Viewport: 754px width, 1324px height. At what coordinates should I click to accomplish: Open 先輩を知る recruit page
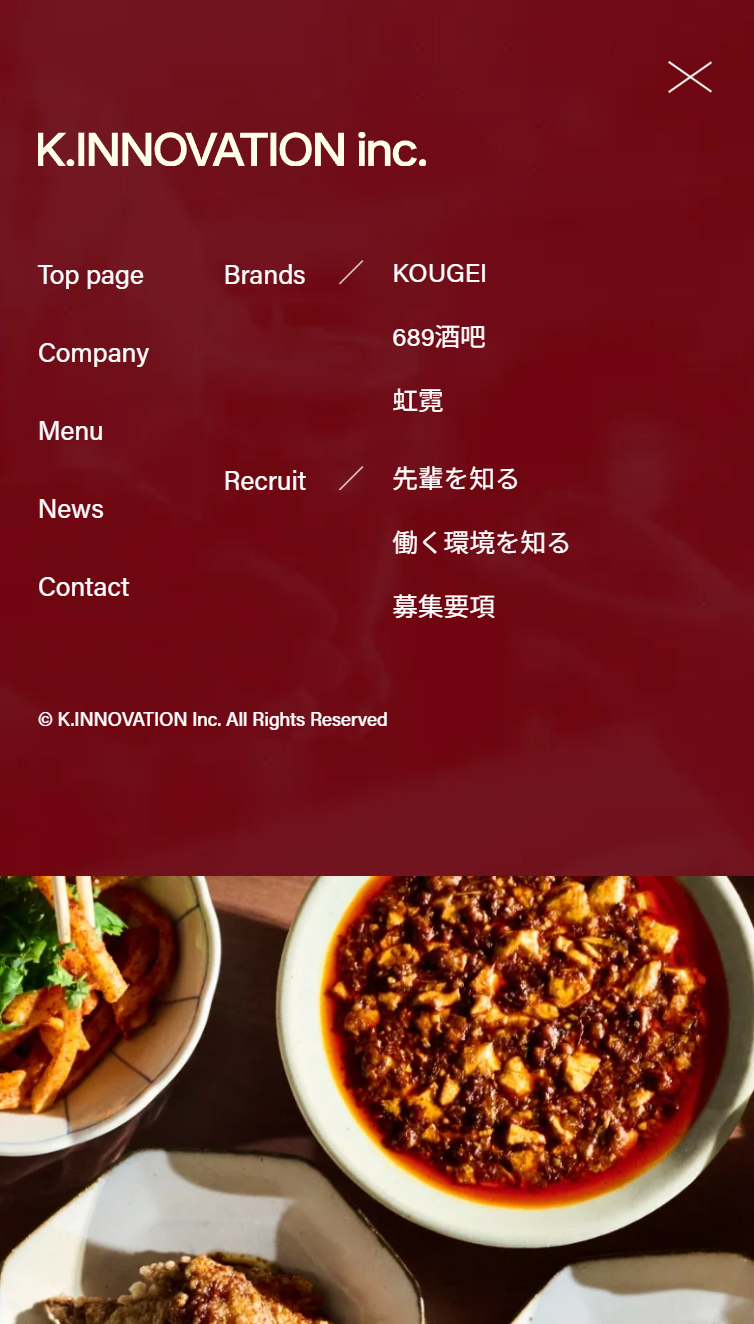click(x=456, y=479)
